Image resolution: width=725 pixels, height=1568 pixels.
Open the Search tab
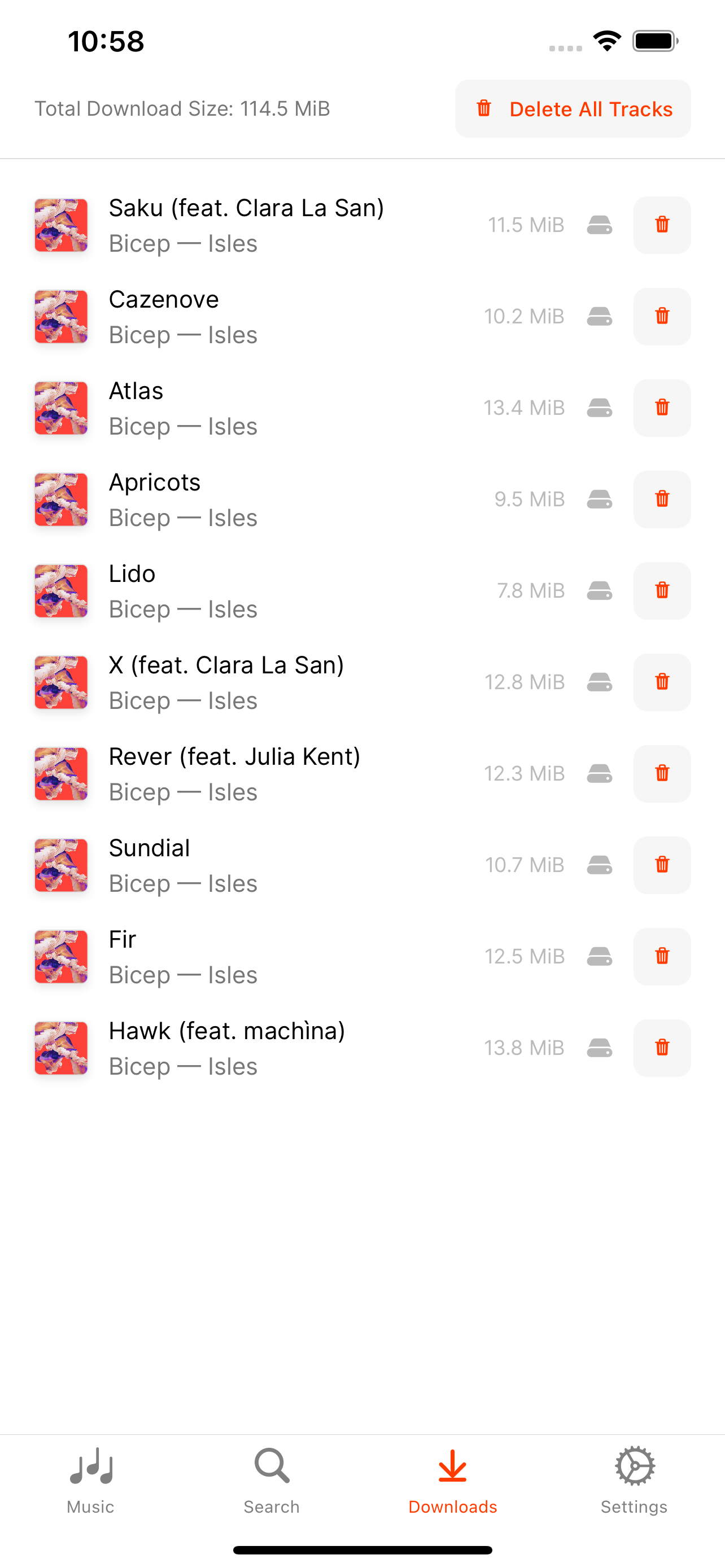[272, 1480]
